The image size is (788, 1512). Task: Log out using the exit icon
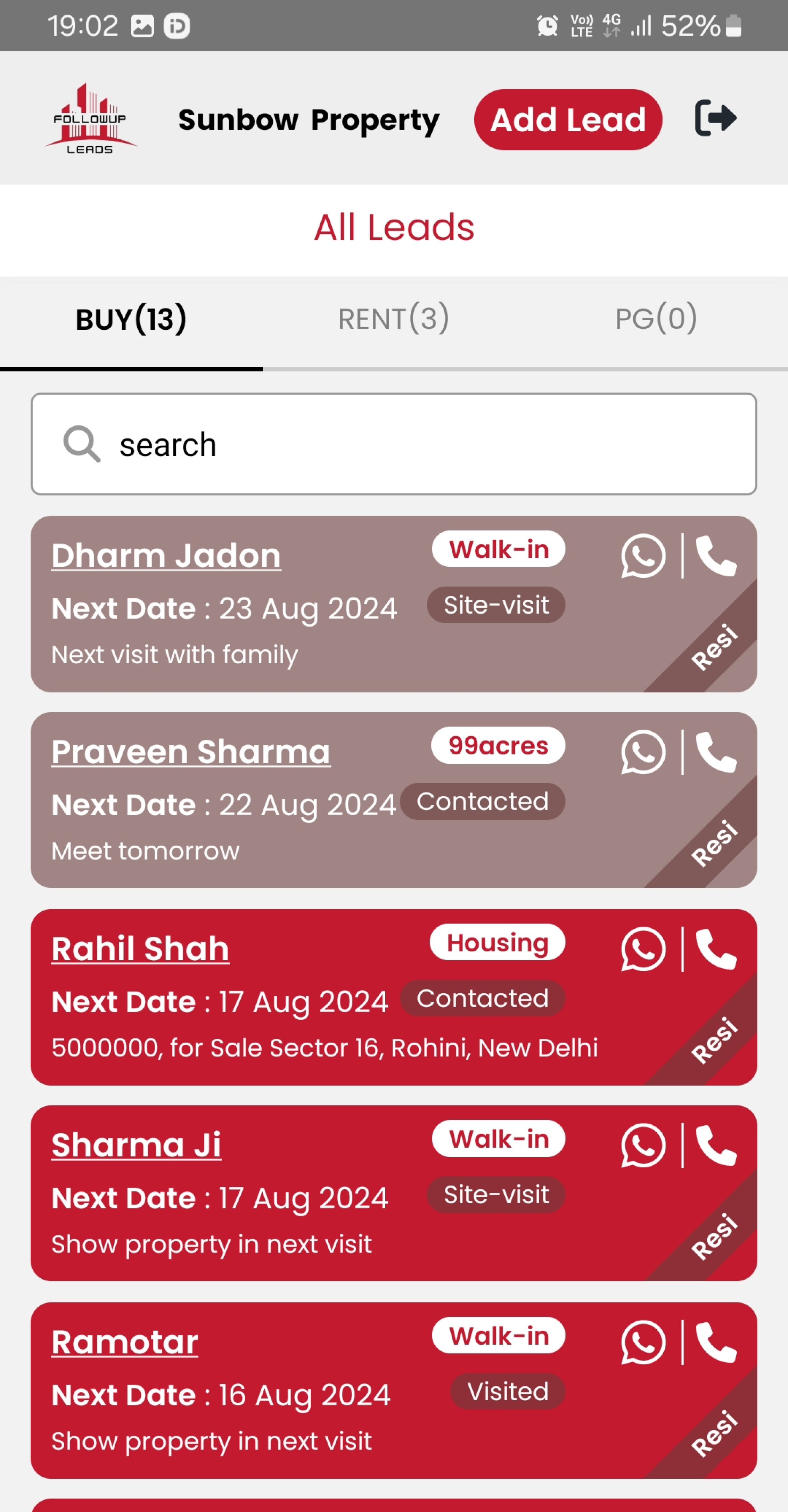point(715,118)
